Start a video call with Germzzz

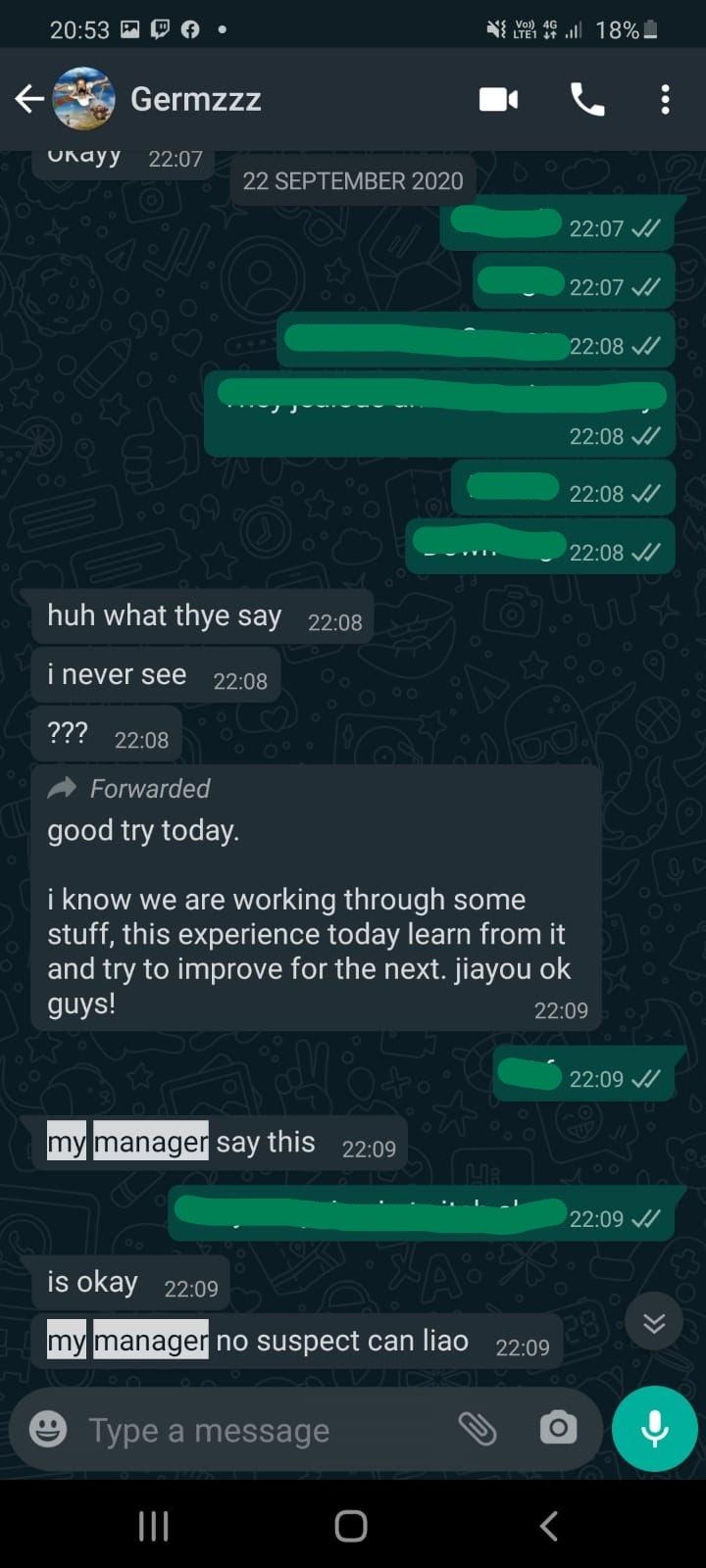tap(498, 99)
